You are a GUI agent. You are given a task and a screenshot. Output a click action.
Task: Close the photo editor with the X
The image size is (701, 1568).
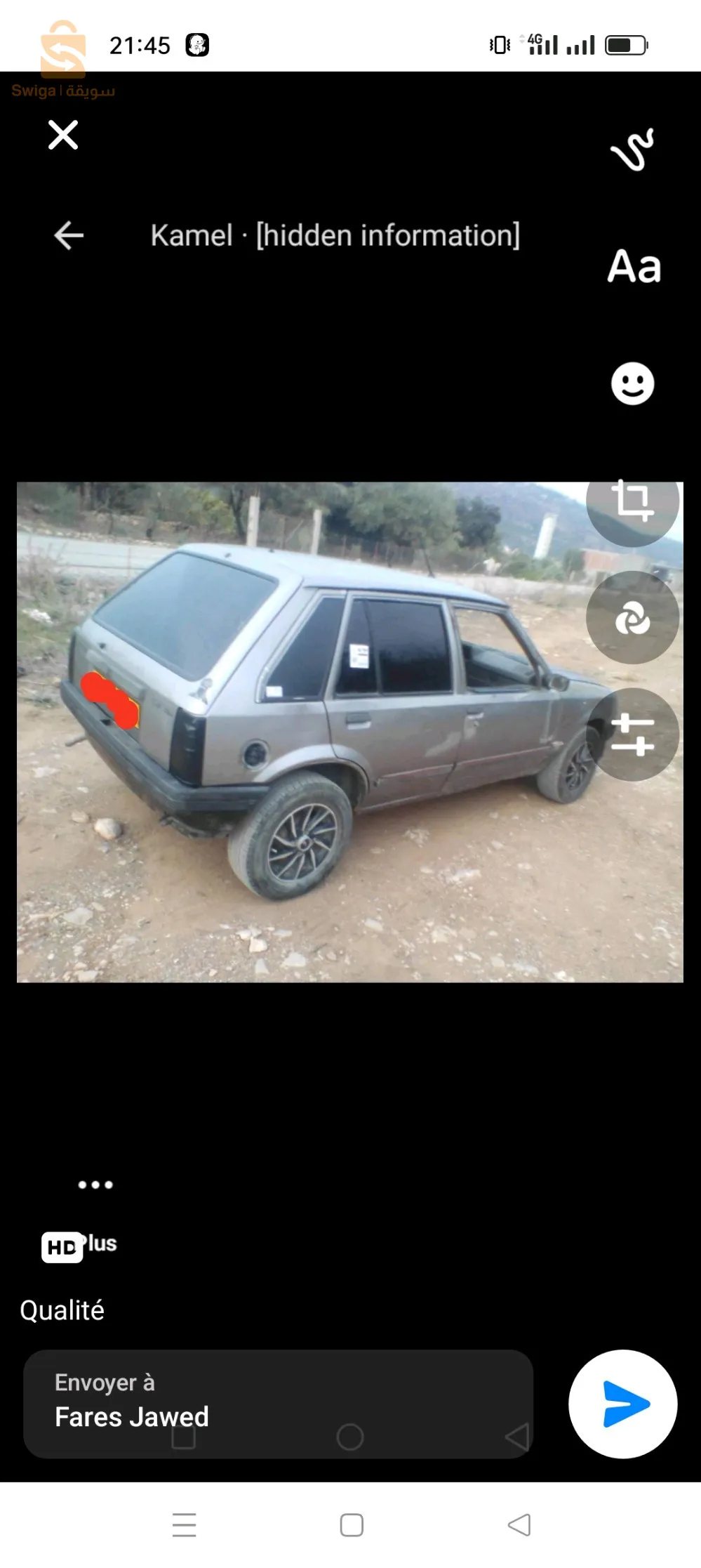pos(63,135)
